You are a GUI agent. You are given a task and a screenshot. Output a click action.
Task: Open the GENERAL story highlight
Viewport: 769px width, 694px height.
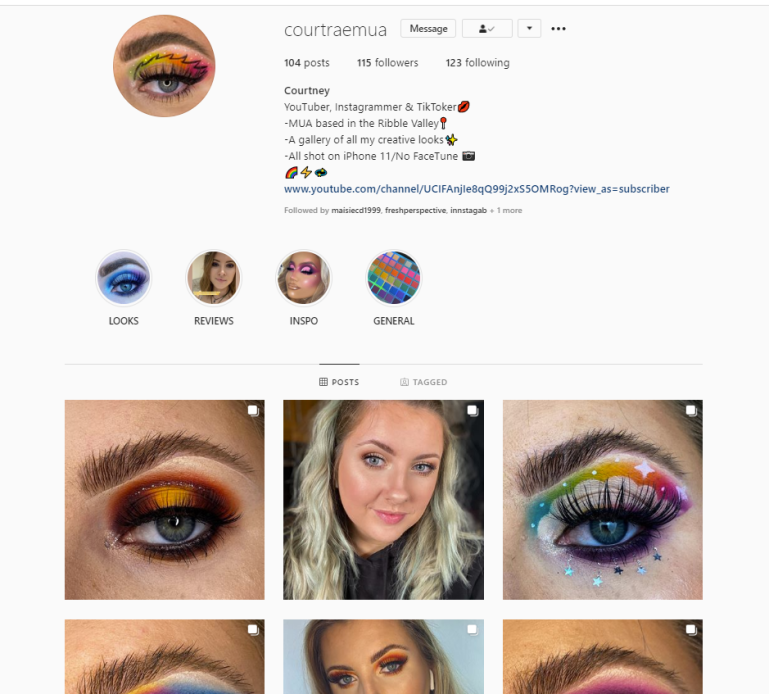click(x=393, y=278)
